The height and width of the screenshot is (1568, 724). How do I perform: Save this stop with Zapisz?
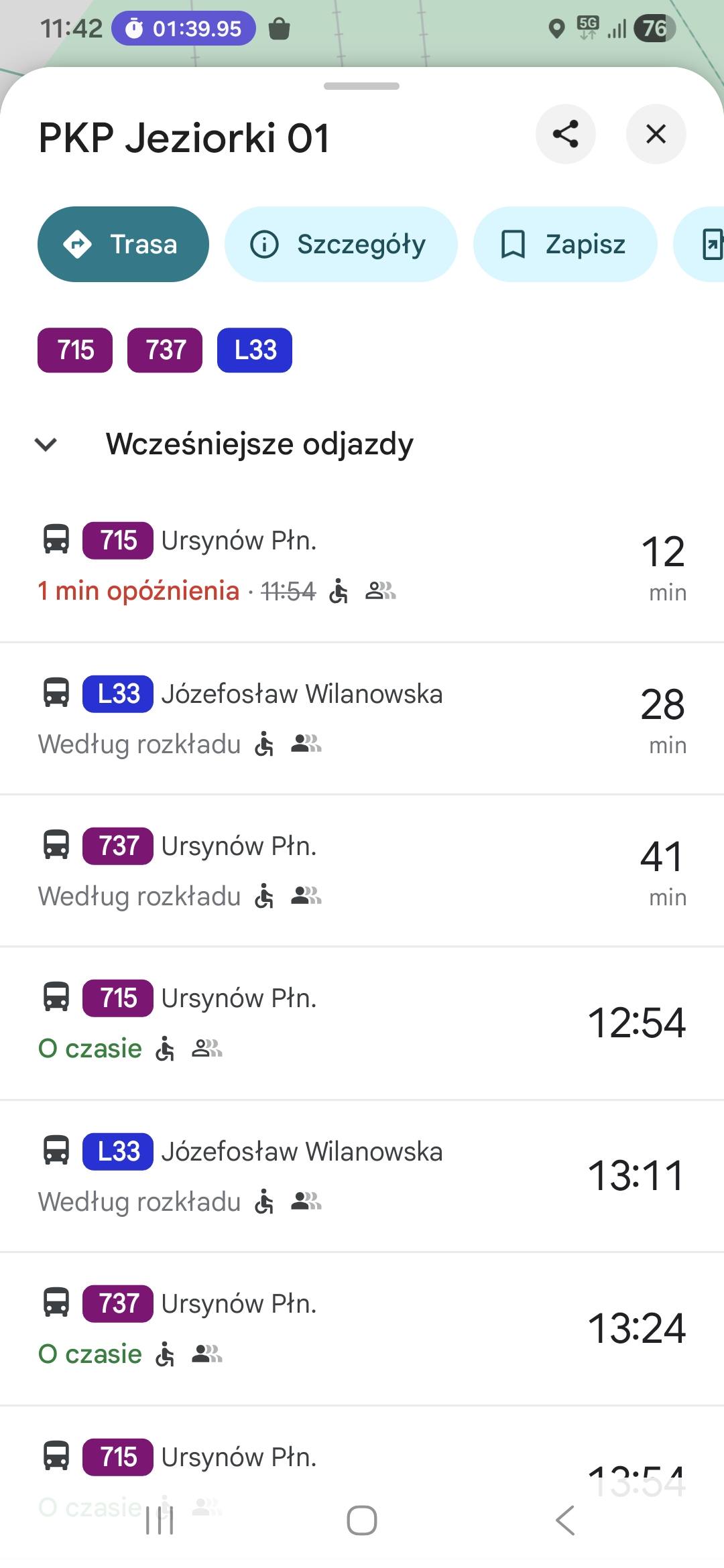pyautogui.click(x=564, y=245)
